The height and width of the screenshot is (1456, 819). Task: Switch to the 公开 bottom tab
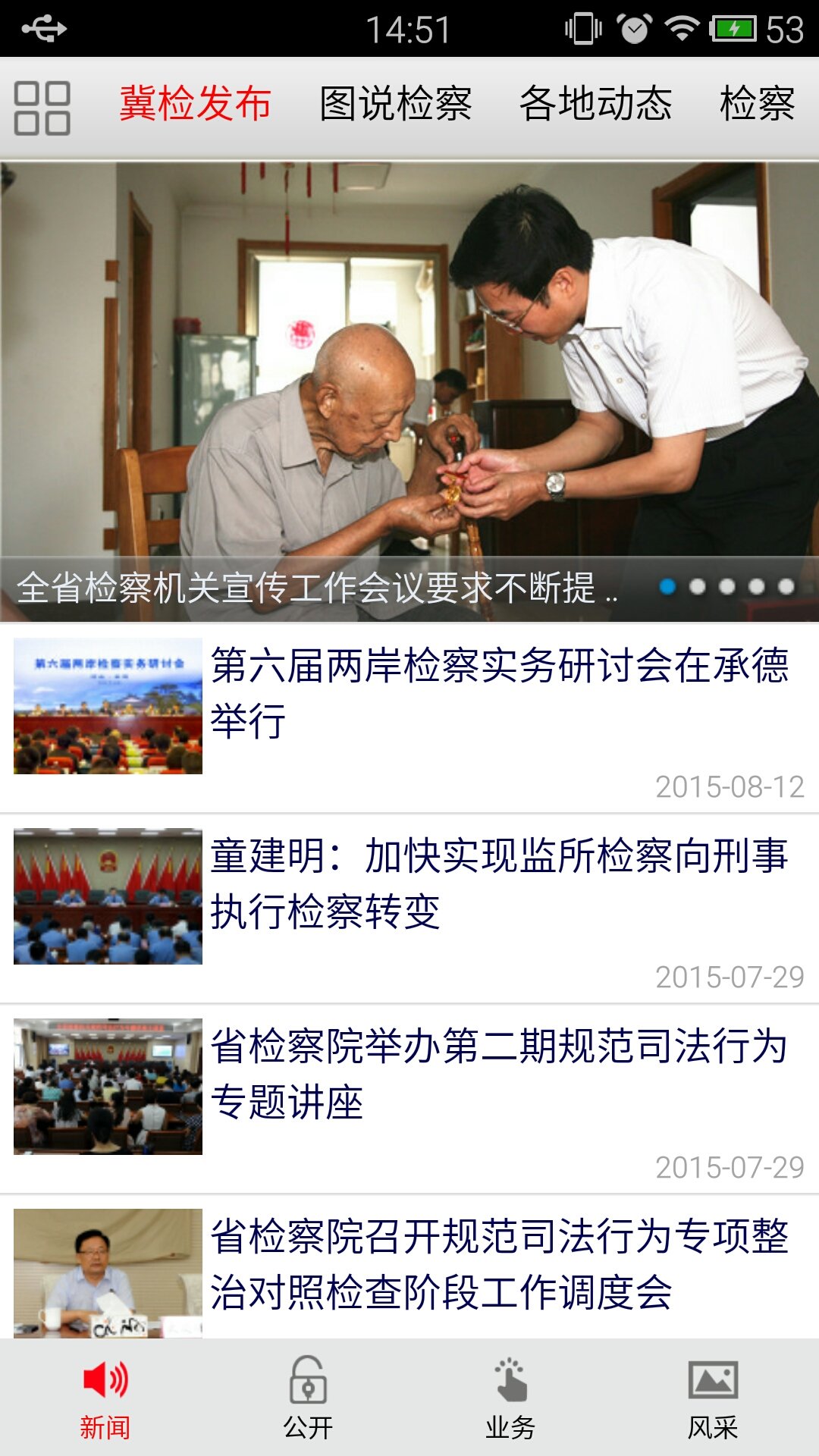(x=308, y=1398)
